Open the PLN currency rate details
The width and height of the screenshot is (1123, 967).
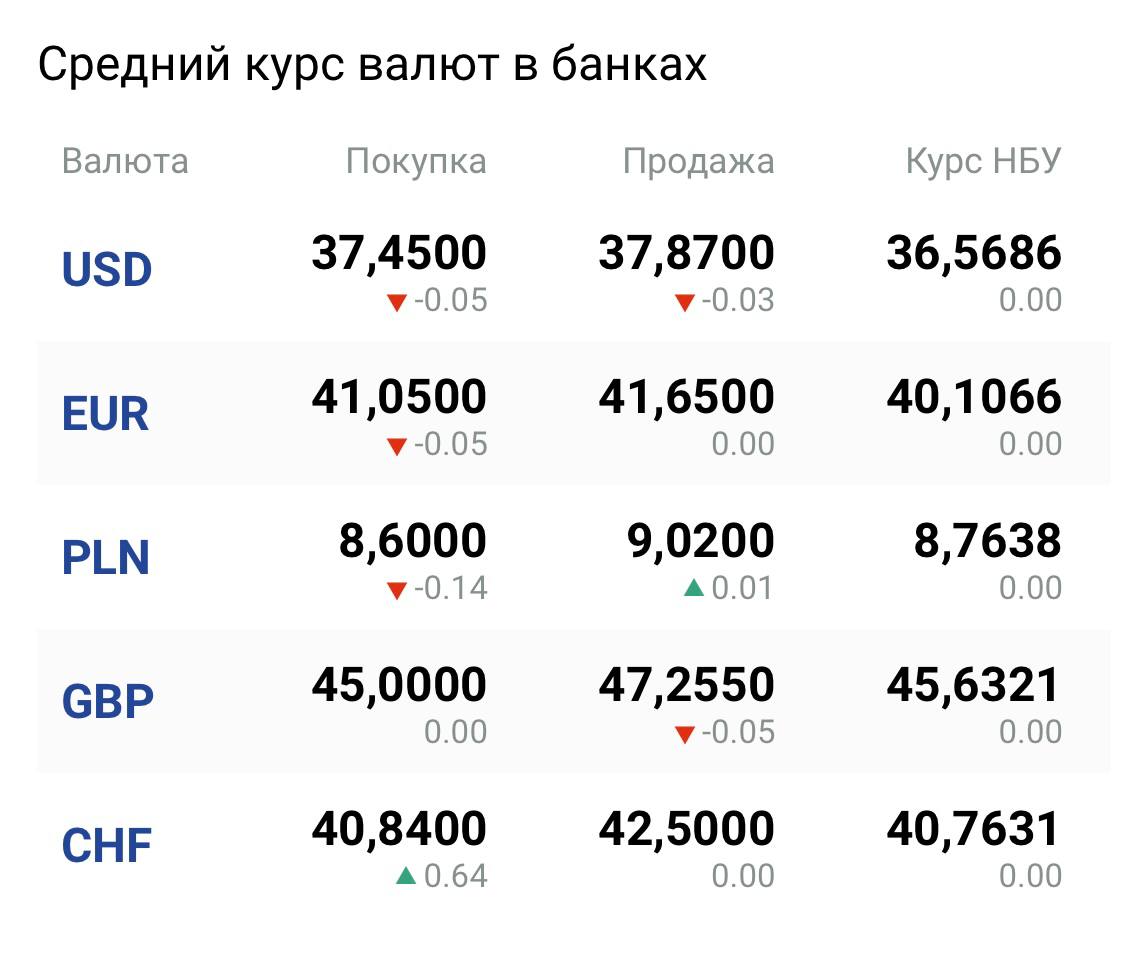pyautogui.click(x=105, y=558)
